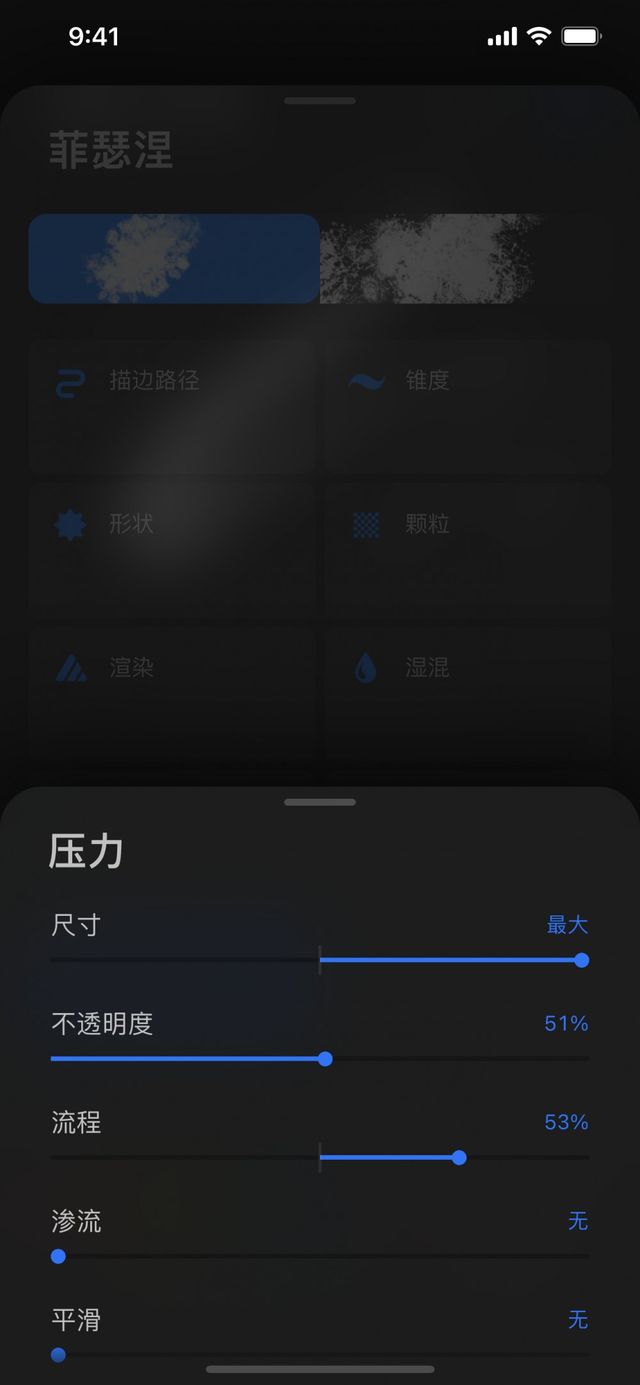This screenshot has height=1385, width=640.
Task: Open the 颗粒 settings card
Action: tap(468, 550)
